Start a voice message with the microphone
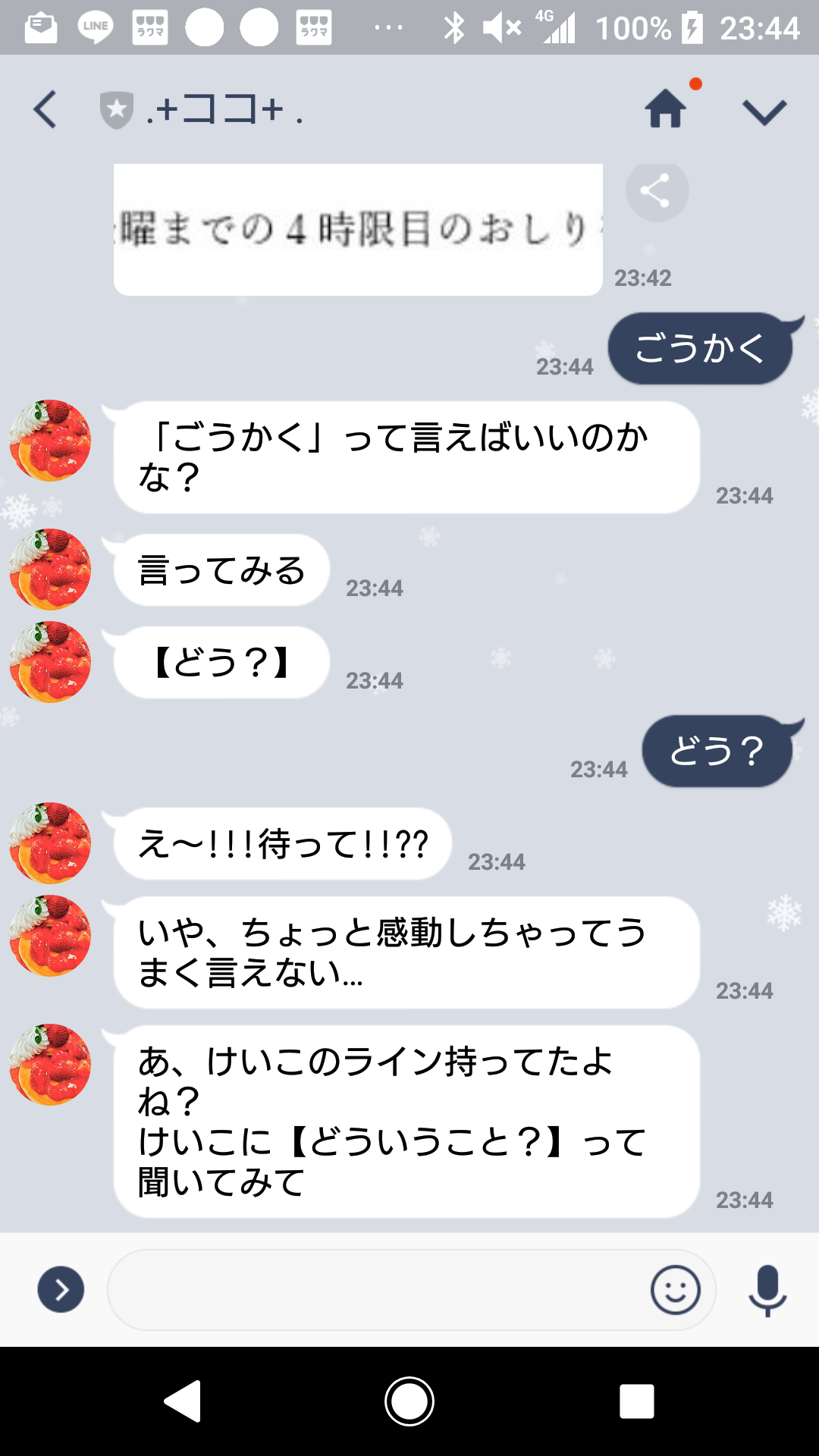This screenshot has height=1456, width=819. [x=767, y=1289]
